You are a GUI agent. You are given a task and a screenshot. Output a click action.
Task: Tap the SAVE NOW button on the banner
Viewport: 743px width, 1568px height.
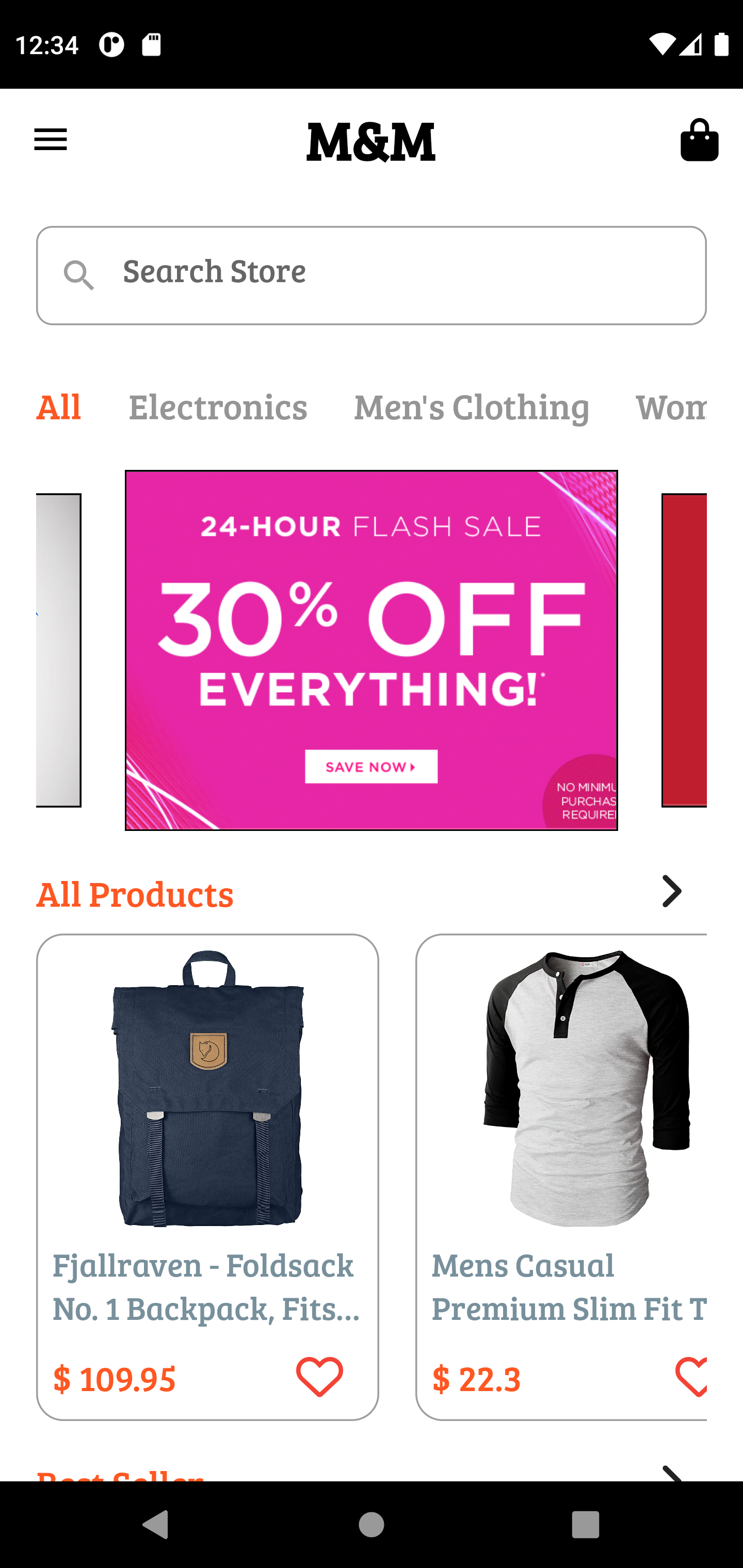[x=370, y=767]
